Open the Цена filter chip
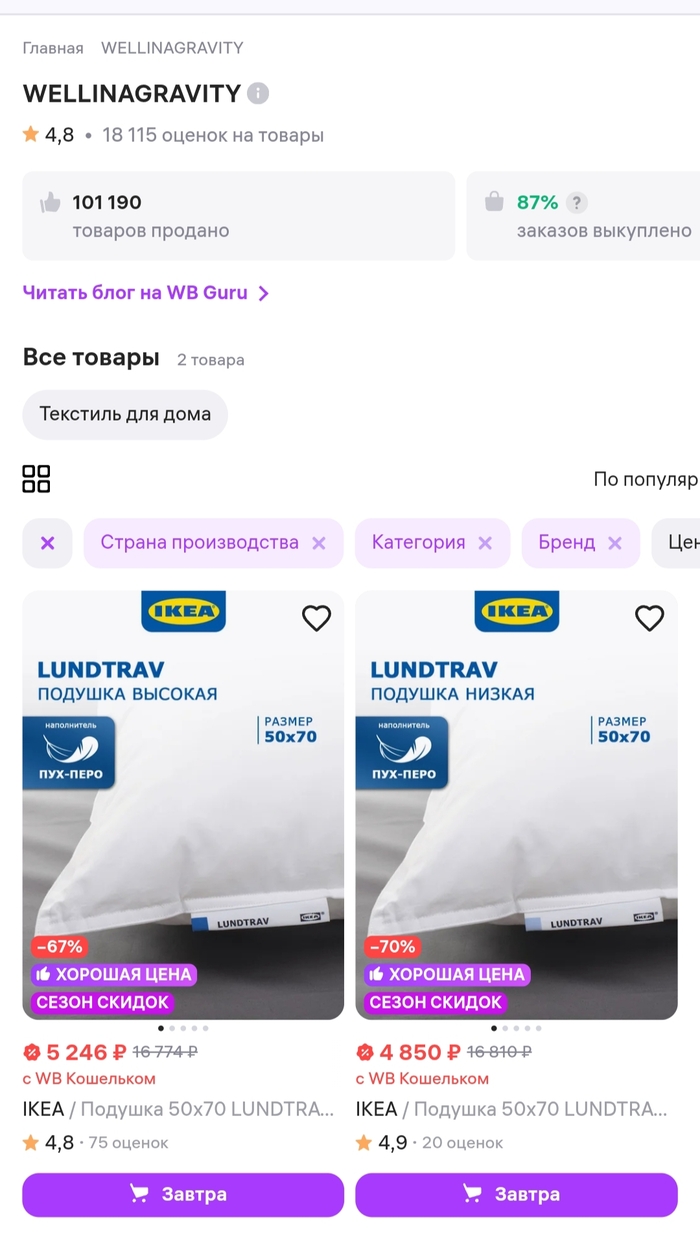This screenshot has height=1258, width=700. [x=680, y=543]
